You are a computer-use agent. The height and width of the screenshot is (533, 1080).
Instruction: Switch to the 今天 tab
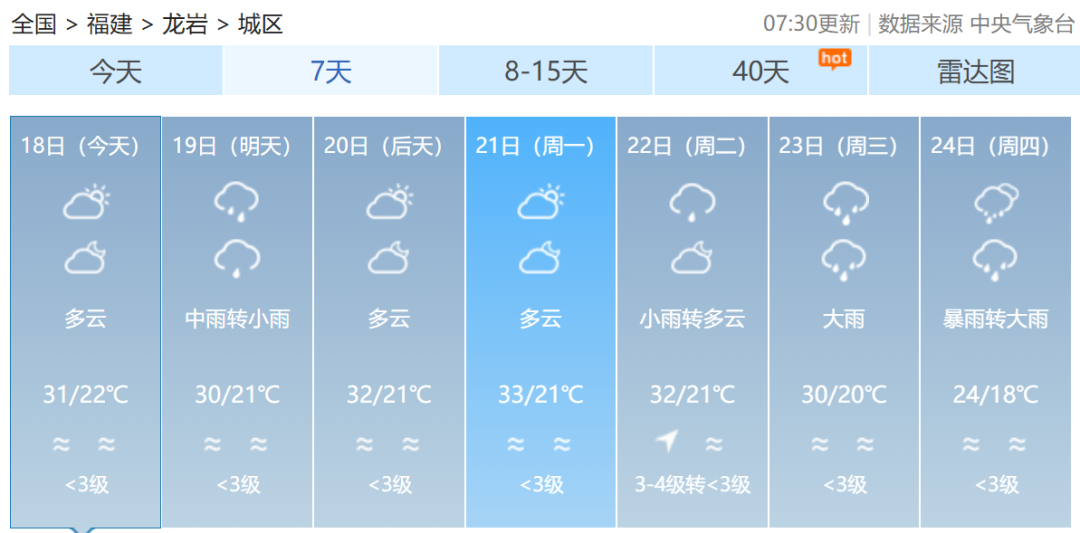116,71
